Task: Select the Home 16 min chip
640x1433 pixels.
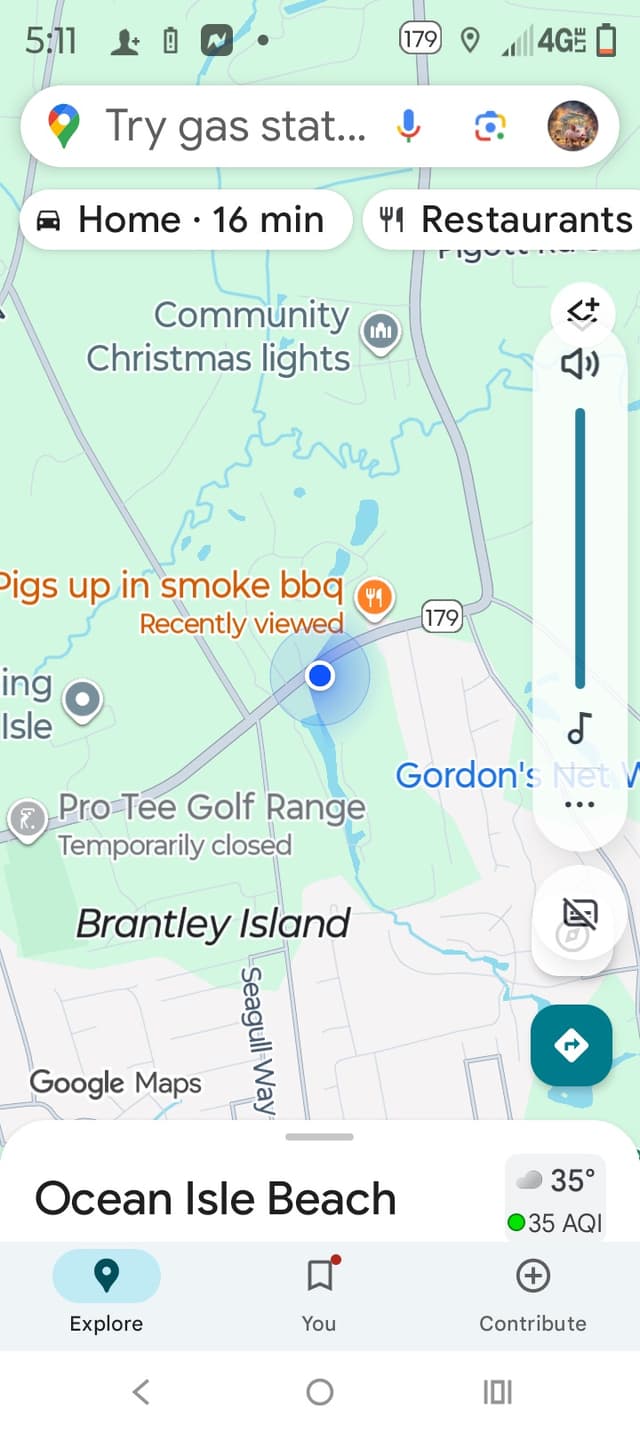Action: point(185,220)
